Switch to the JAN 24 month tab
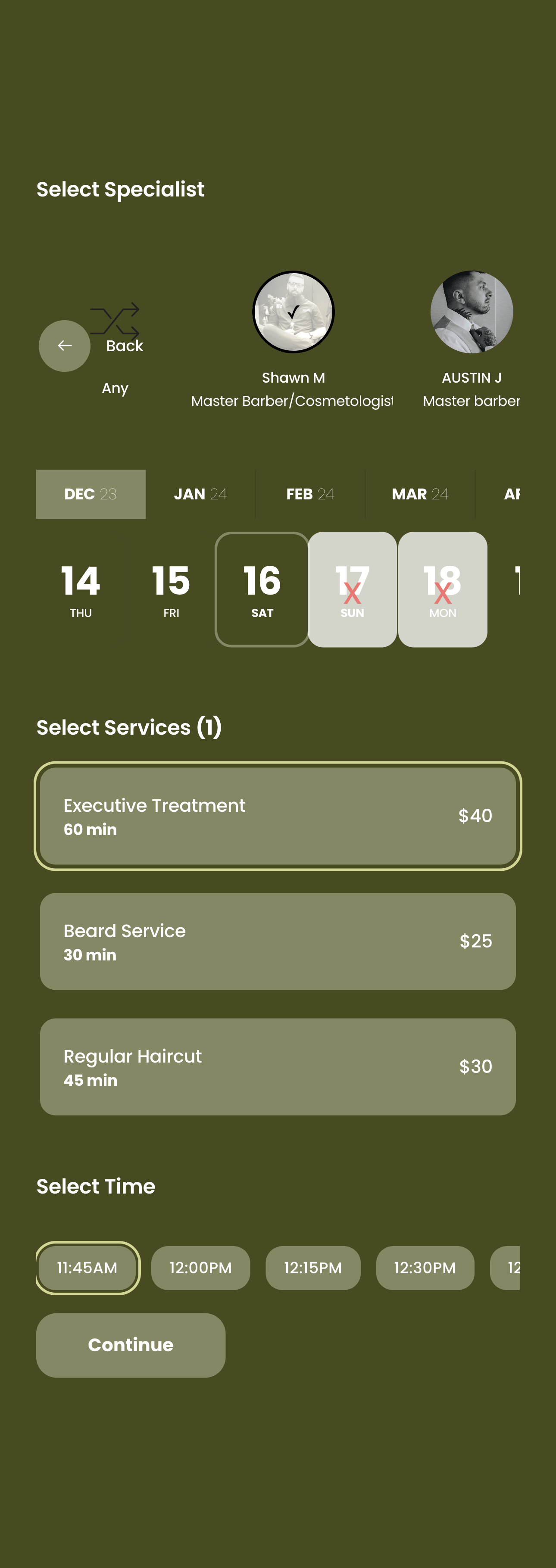The width and height of the screenshot is (556, 1568). coord(200,494)
